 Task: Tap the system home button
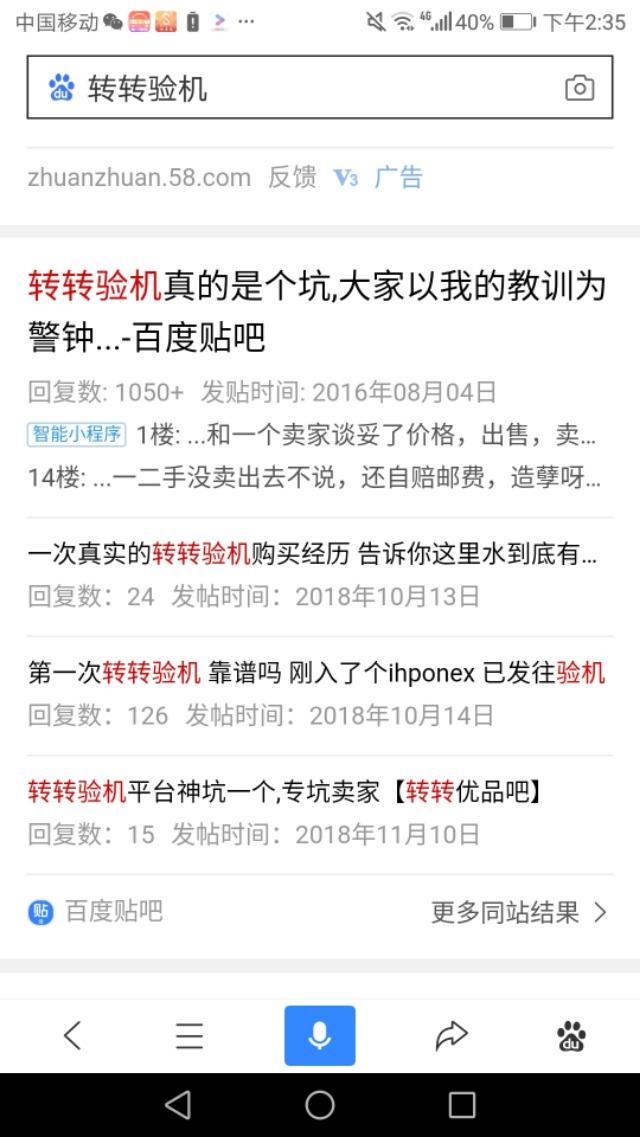pos(320,1105)
